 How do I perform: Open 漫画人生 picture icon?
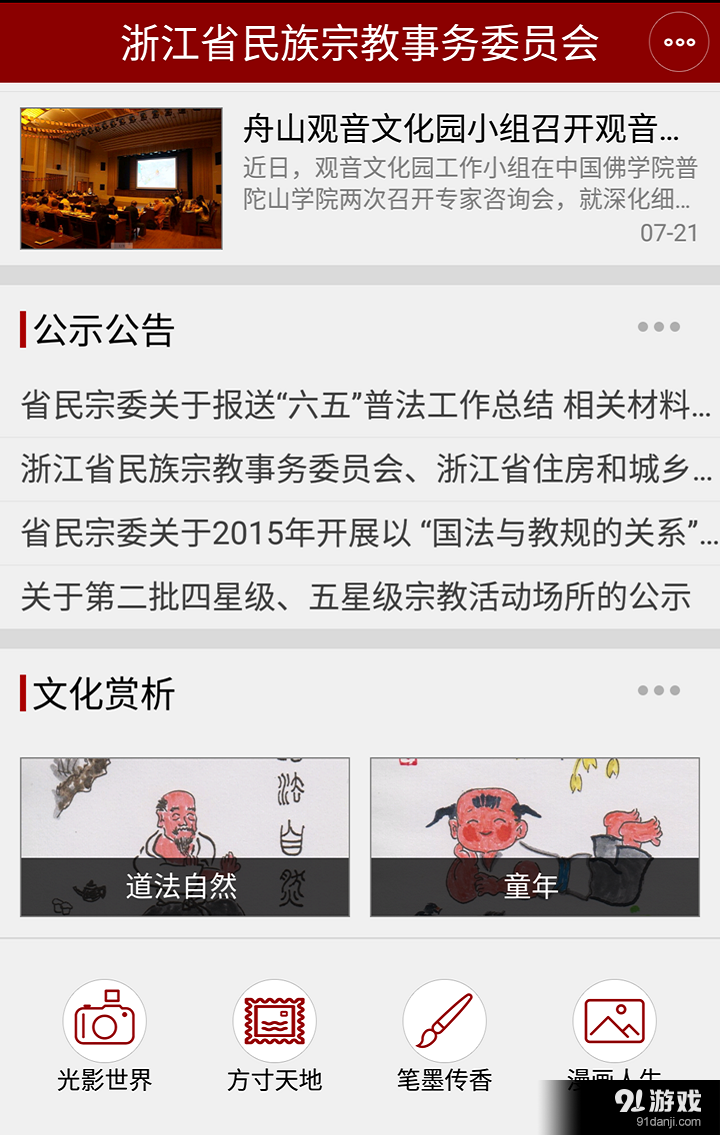tap(614, 1021)
